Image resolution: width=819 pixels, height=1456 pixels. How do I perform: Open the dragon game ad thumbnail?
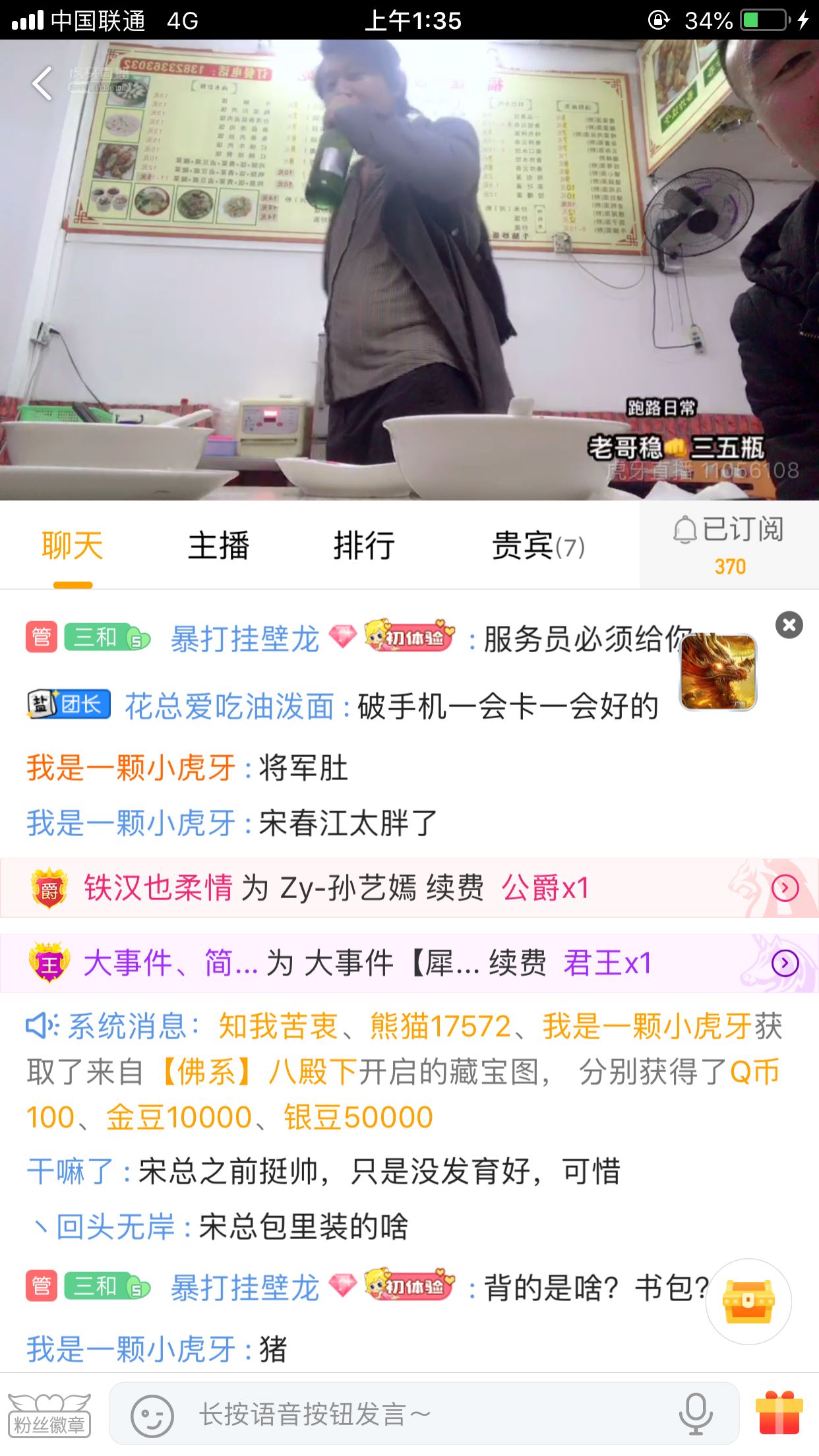pos(718,672)
